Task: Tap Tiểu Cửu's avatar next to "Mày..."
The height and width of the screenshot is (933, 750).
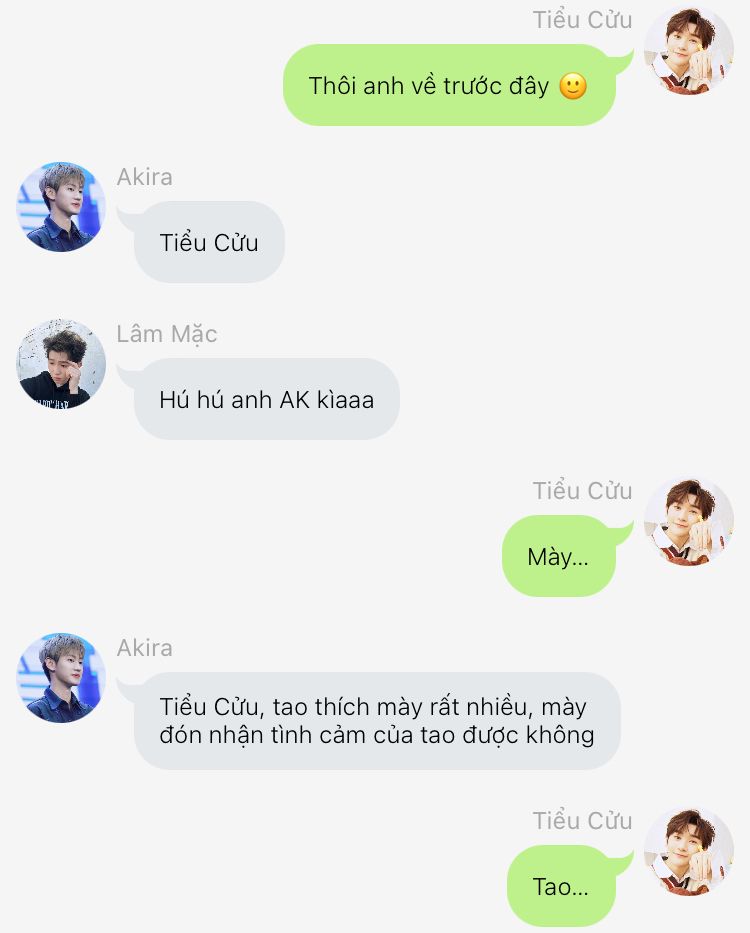Action: (x=689, y=521)
